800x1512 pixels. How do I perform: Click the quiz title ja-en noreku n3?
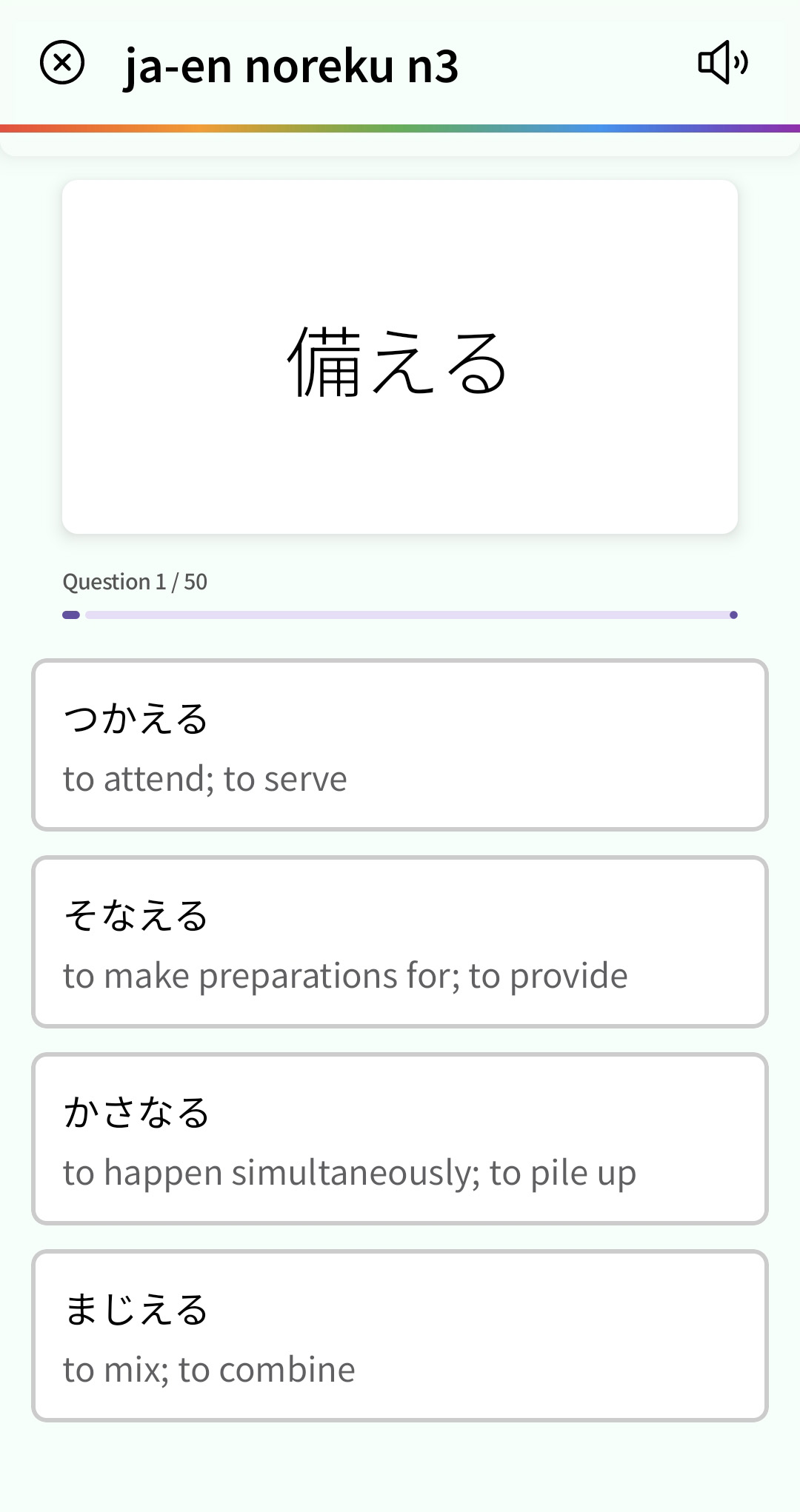coord(290,66)
